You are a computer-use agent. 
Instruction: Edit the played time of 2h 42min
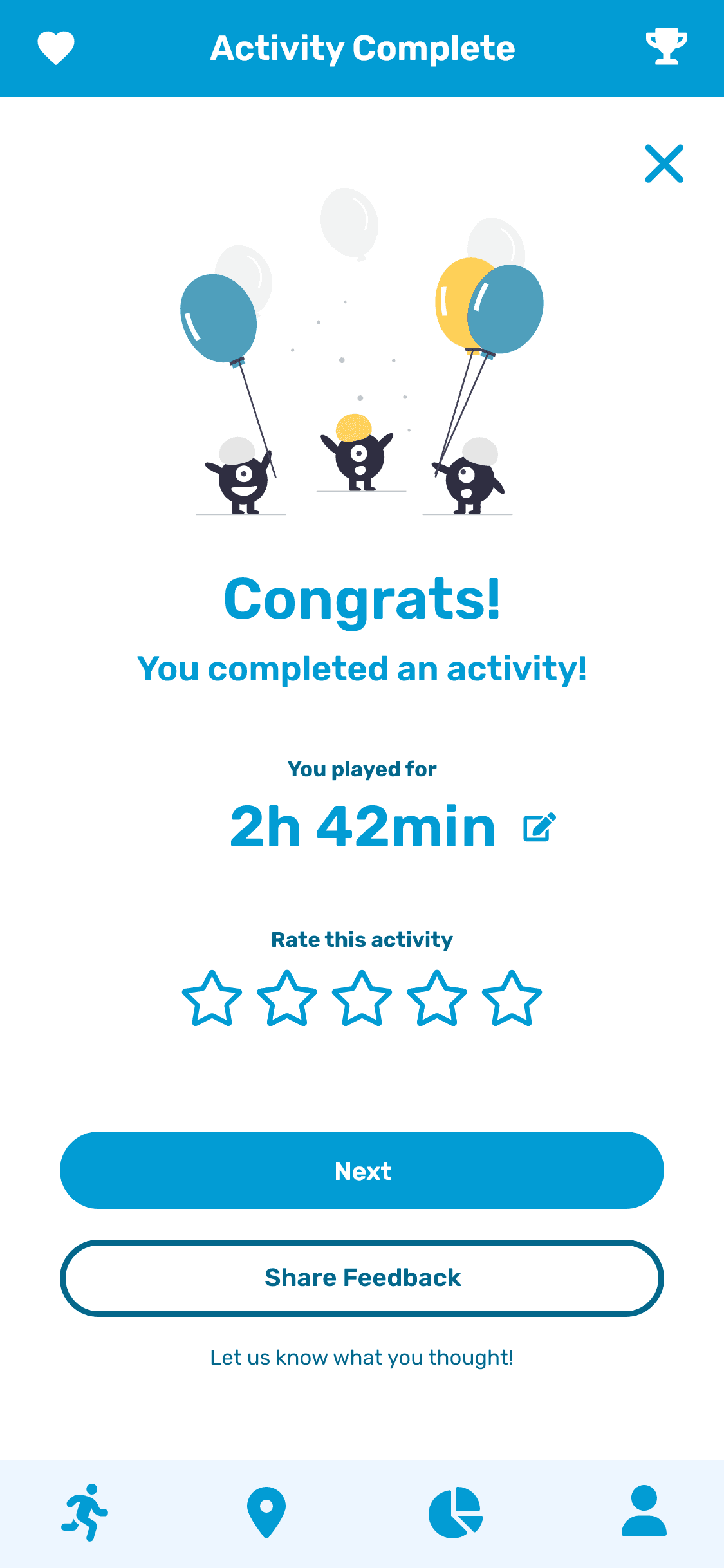coord(539,827)
